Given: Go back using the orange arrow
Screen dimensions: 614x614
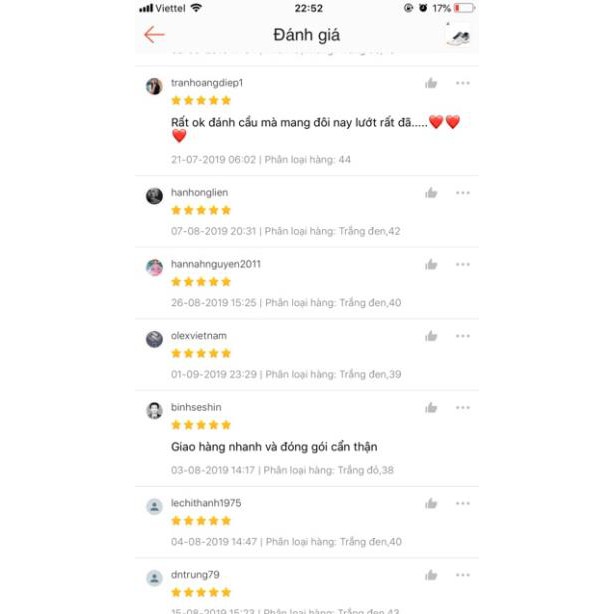Looking at the screenshot, I should (154, 35).
